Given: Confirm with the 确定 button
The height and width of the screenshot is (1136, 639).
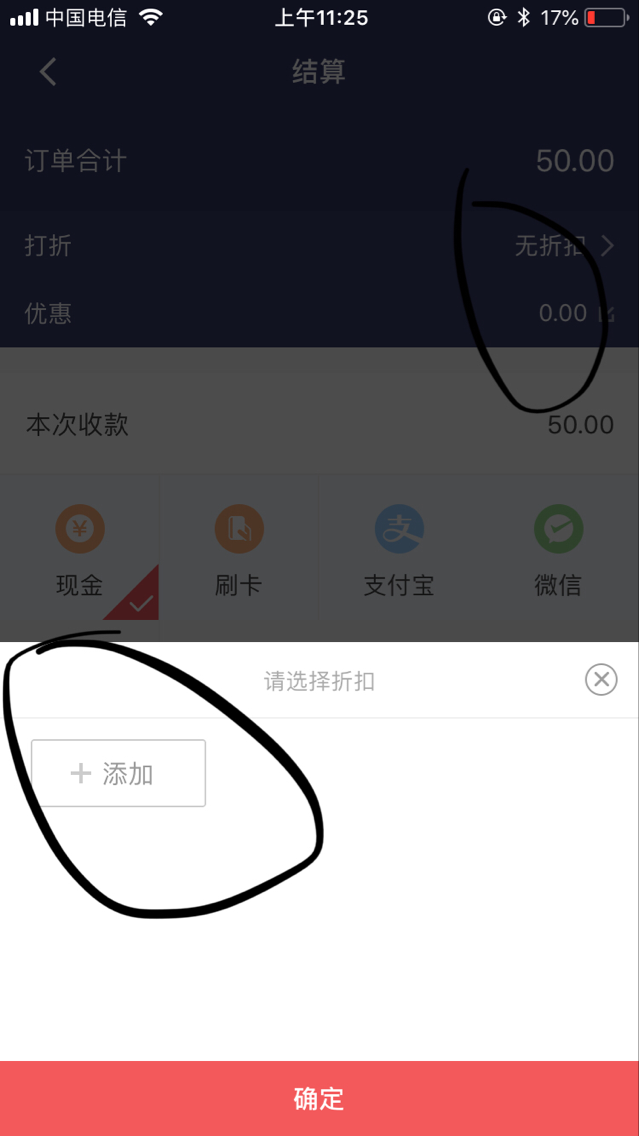Looking at the screenshot, I should tap(320, 1098).
